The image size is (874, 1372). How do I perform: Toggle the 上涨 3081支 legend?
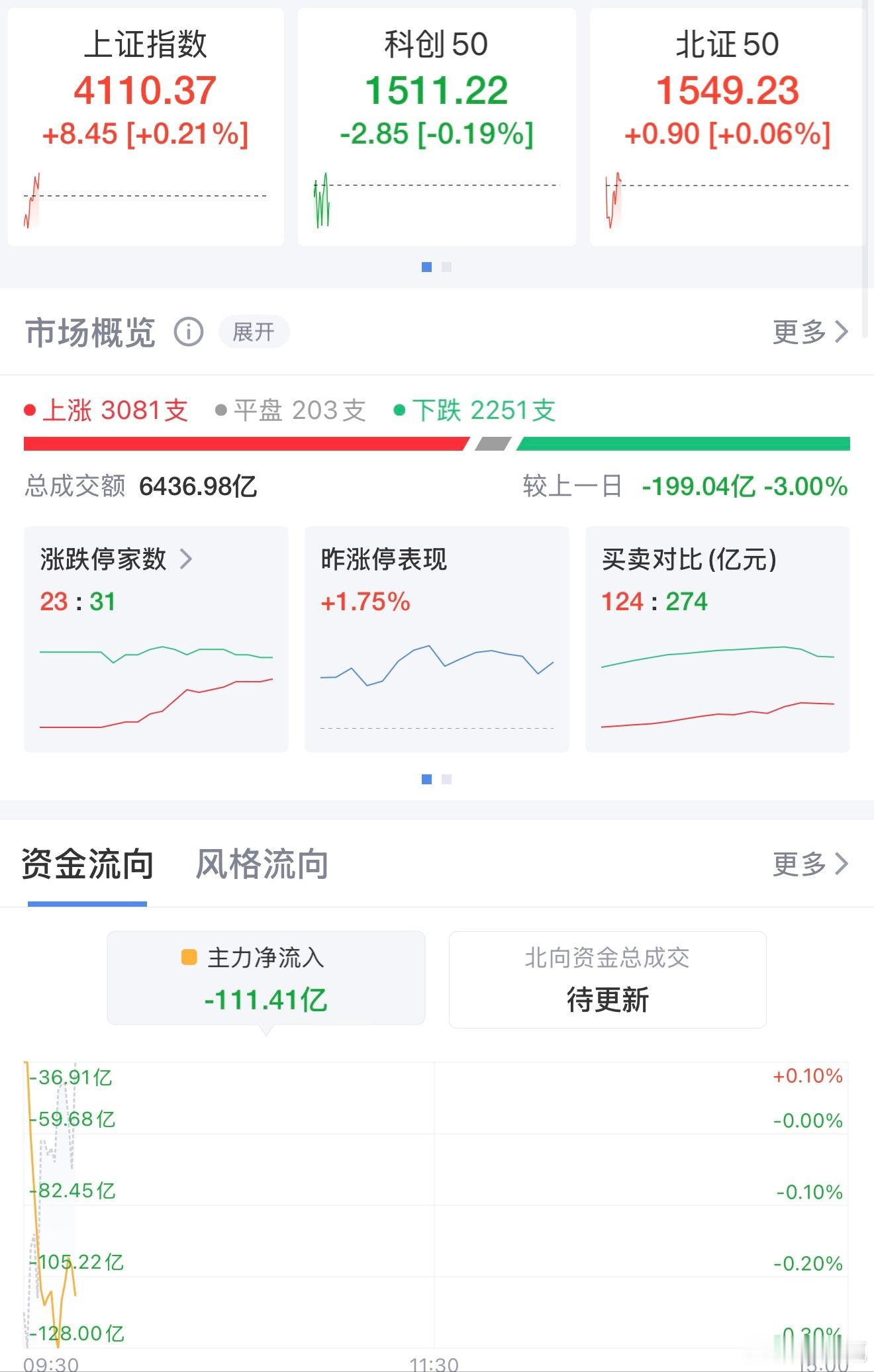point(106,410)
